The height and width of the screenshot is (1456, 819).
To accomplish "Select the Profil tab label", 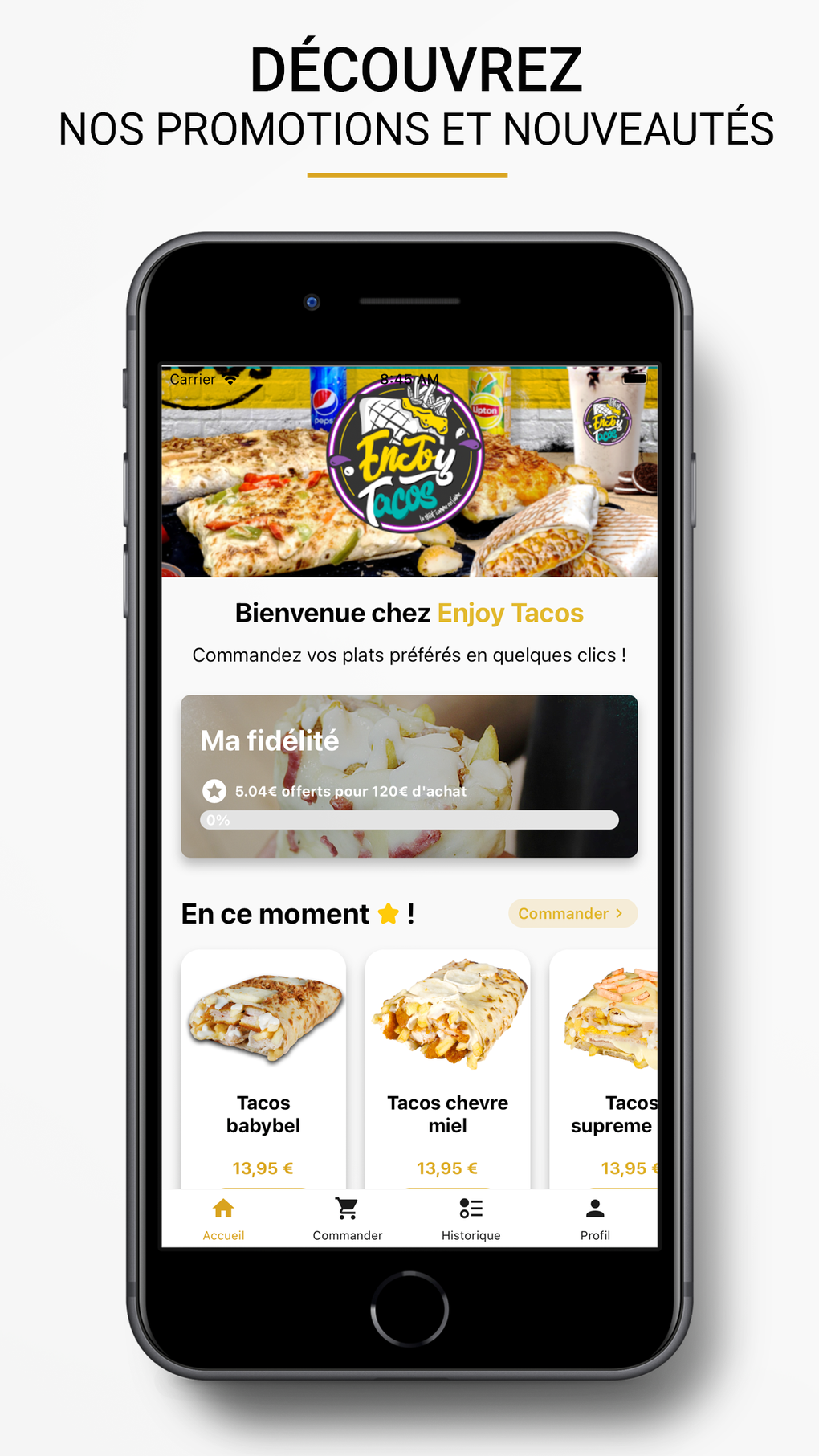I will pos(595,1235).
